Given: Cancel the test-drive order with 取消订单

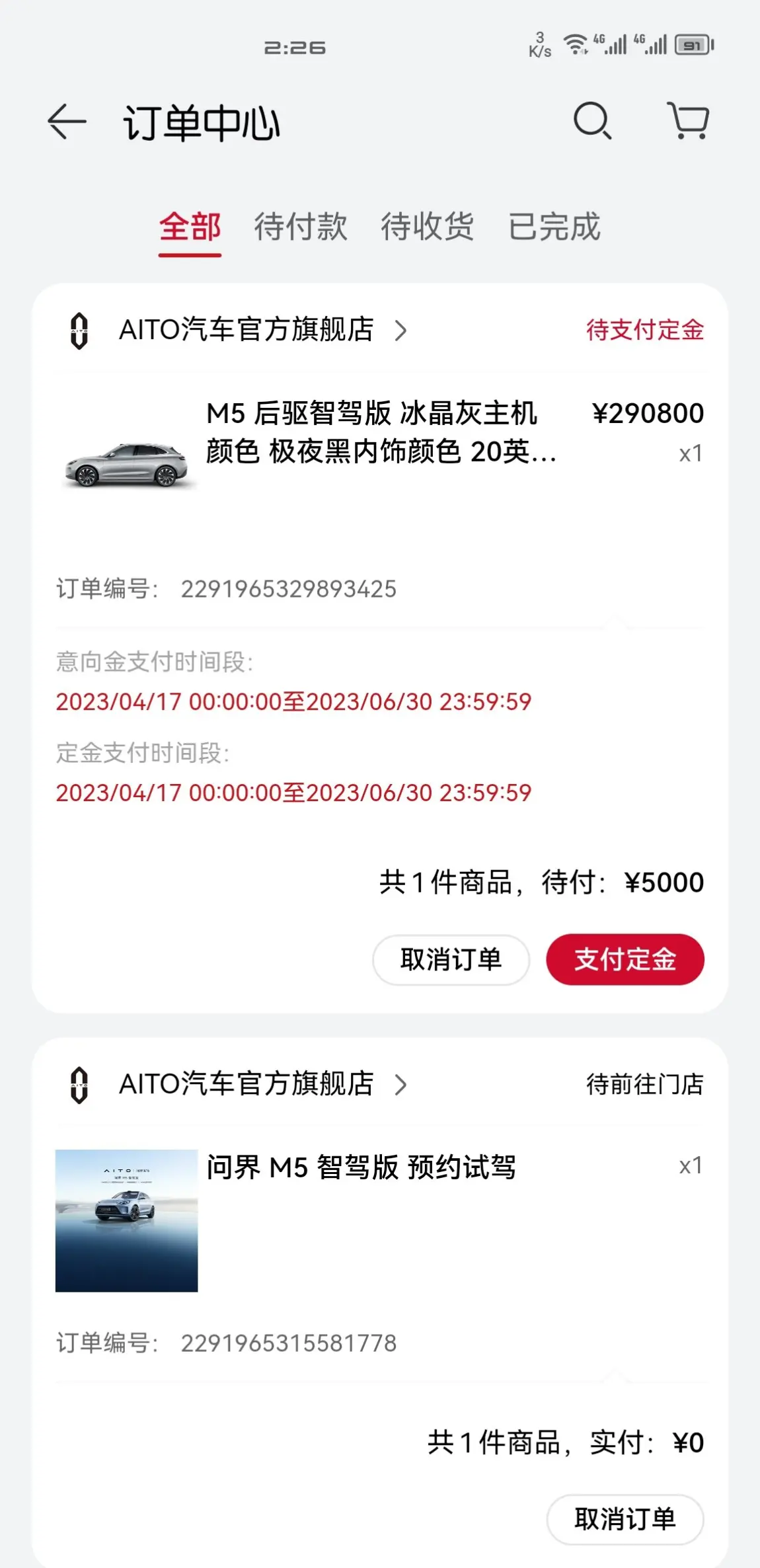Looking at the screenshot, I should 625,1519.
